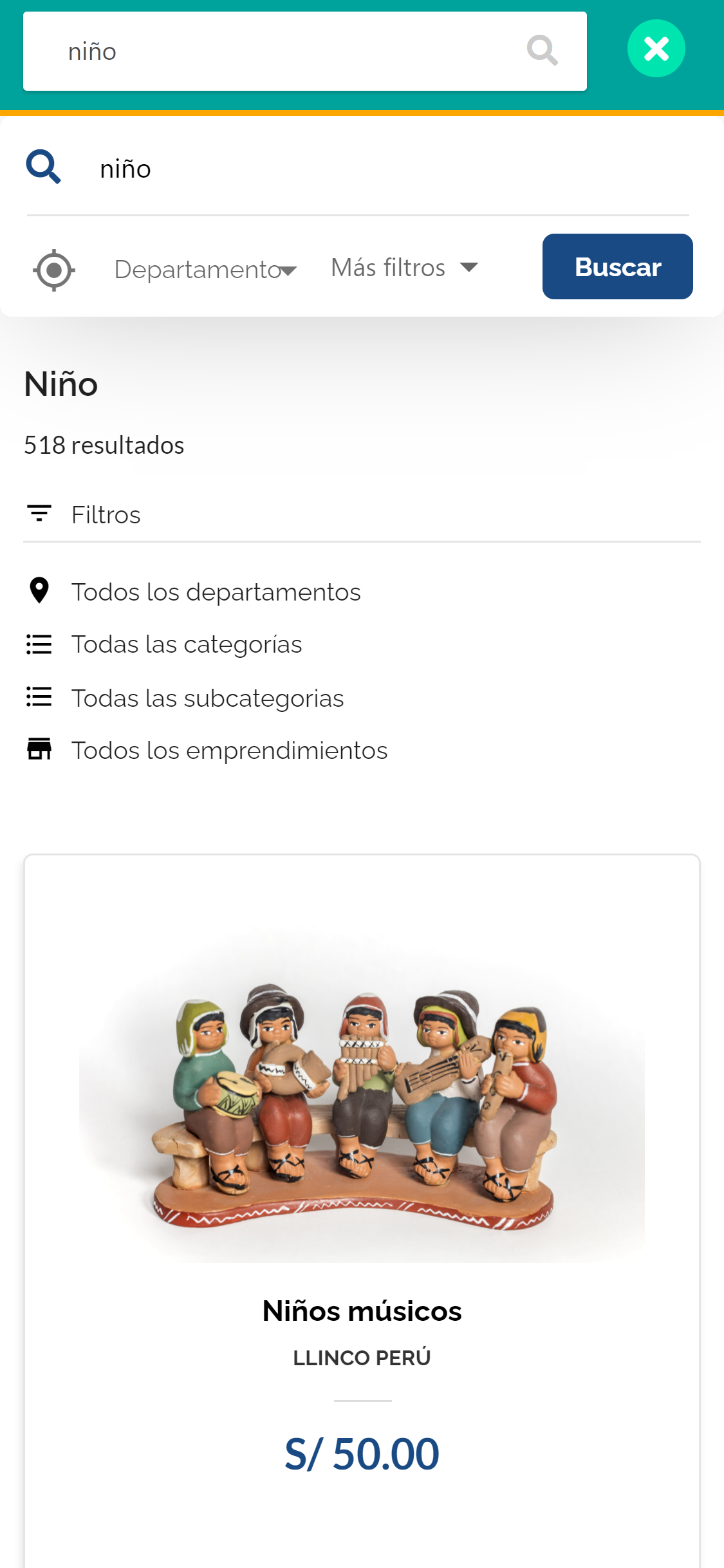Expand the Más filtros dropdown
The height and width of the screenshot is (1568, 724).
(405, 267)
